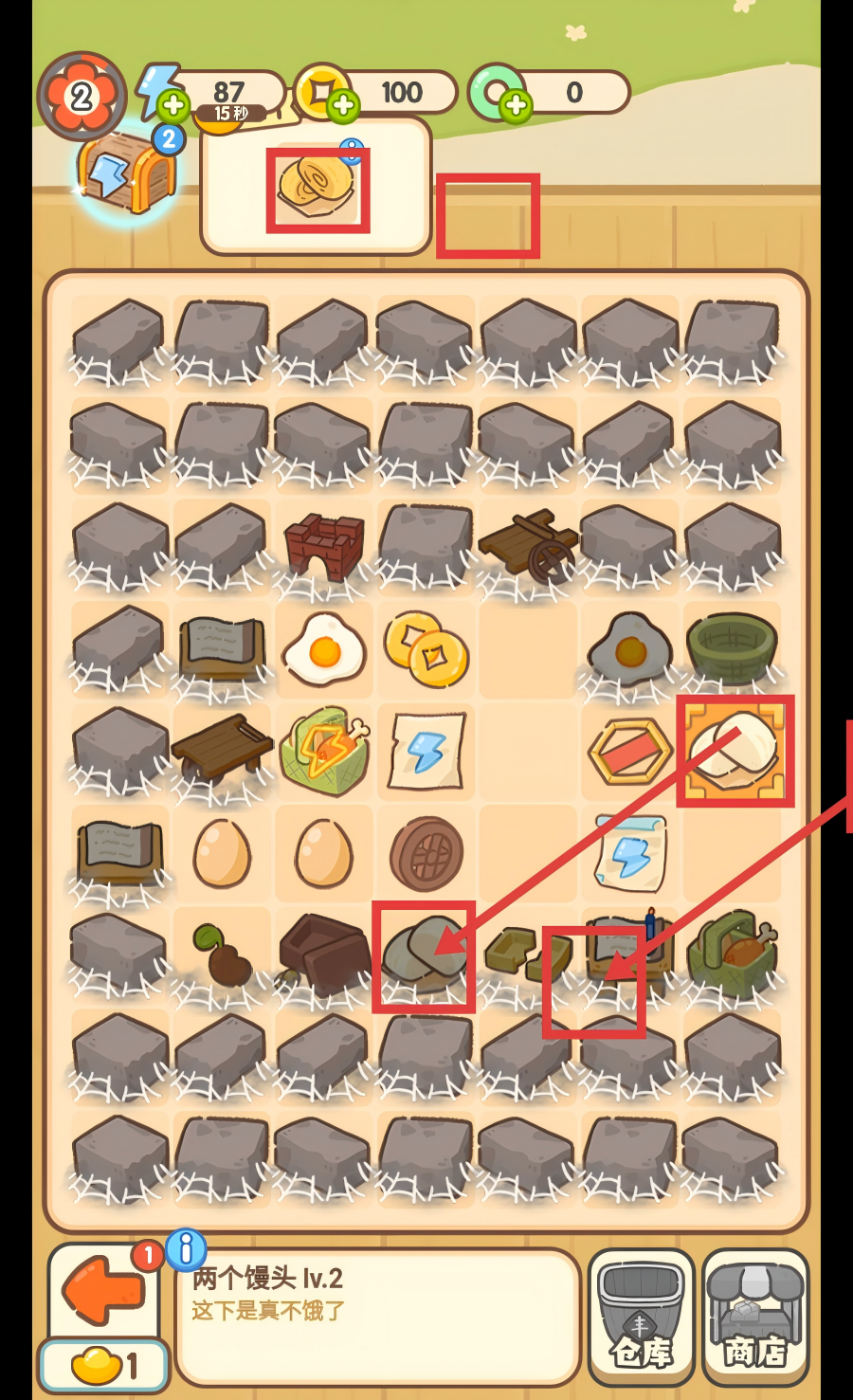Add coins using the plus icon
The width and height of the screenshot is (853, 1400).
tap(342, 105)
